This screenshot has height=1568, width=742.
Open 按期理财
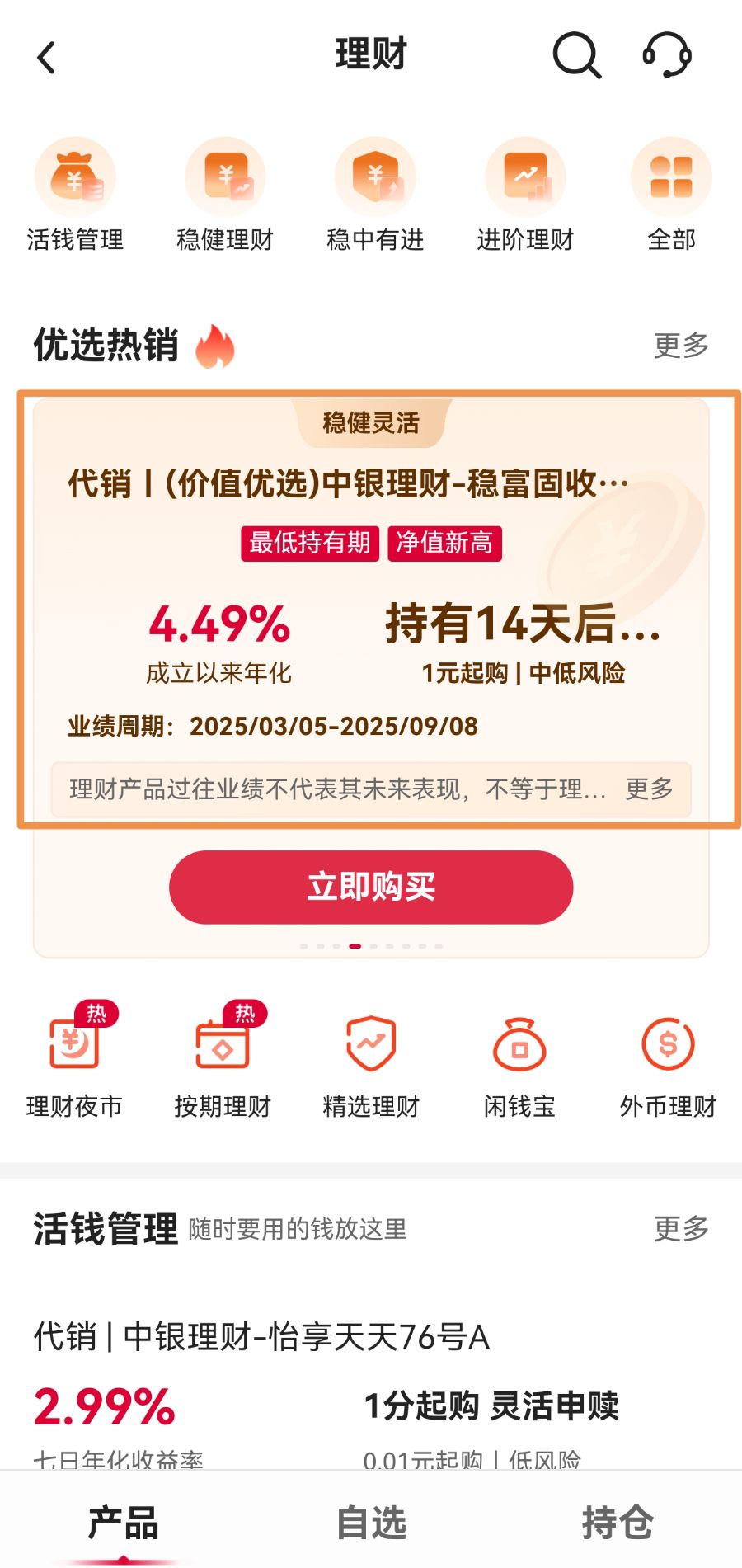(223, 1062)
